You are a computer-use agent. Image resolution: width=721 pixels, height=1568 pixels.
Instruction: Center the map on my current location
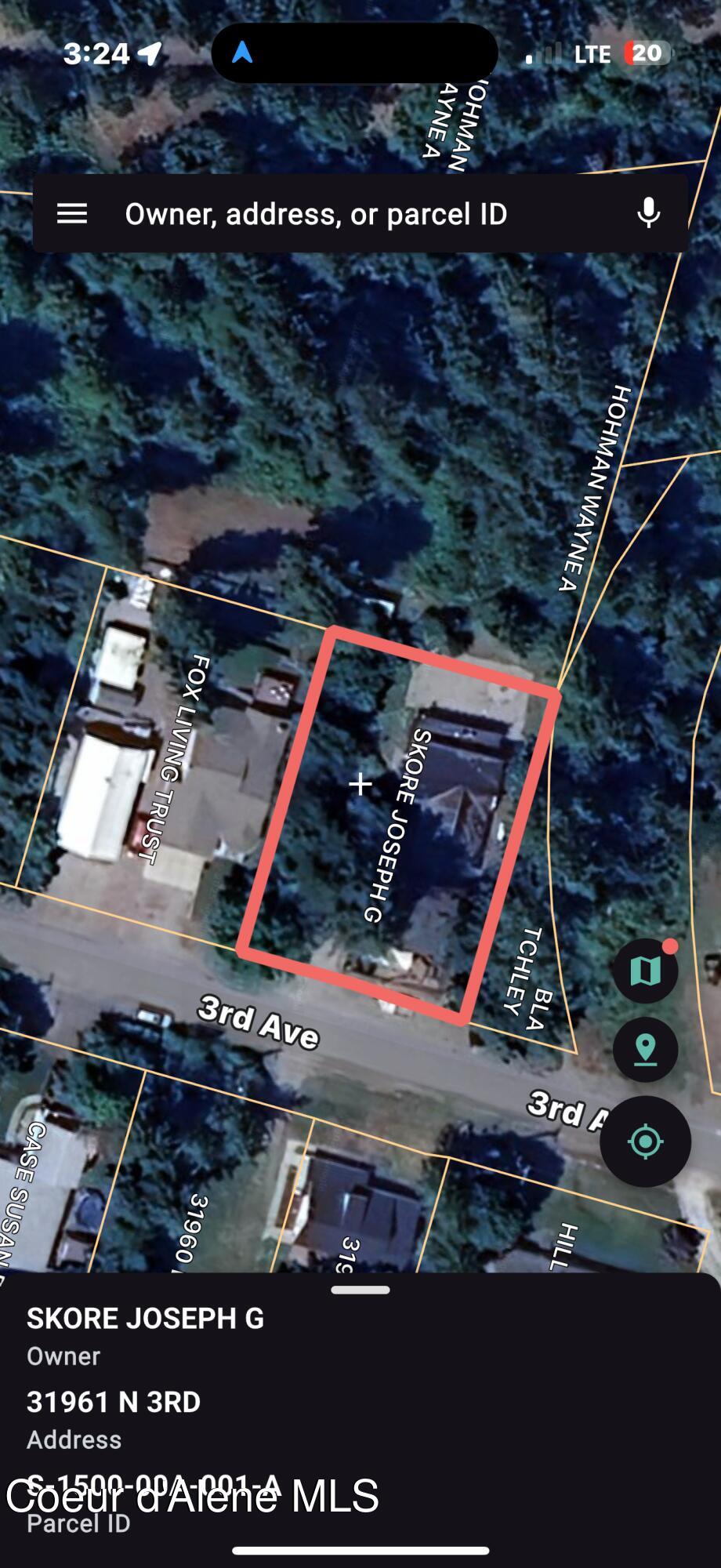pyautogui.click(x=645, y=1142)
